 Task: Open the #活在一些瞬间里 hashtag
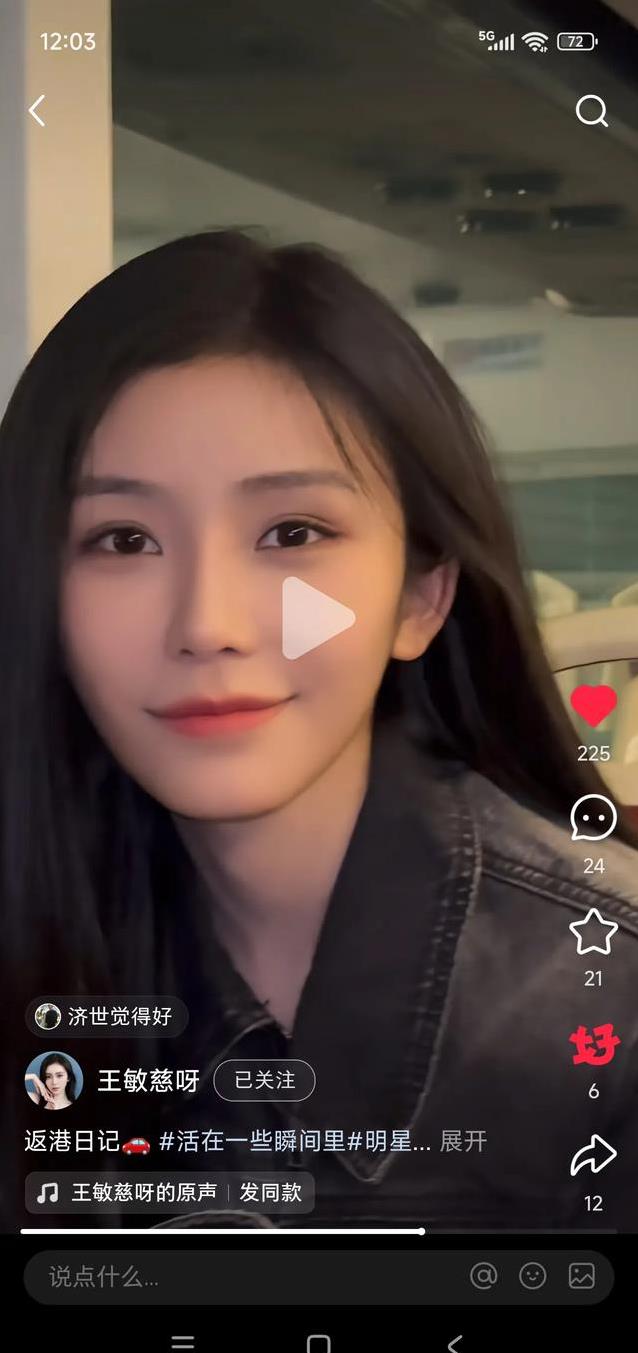(x=252, y=1141)
